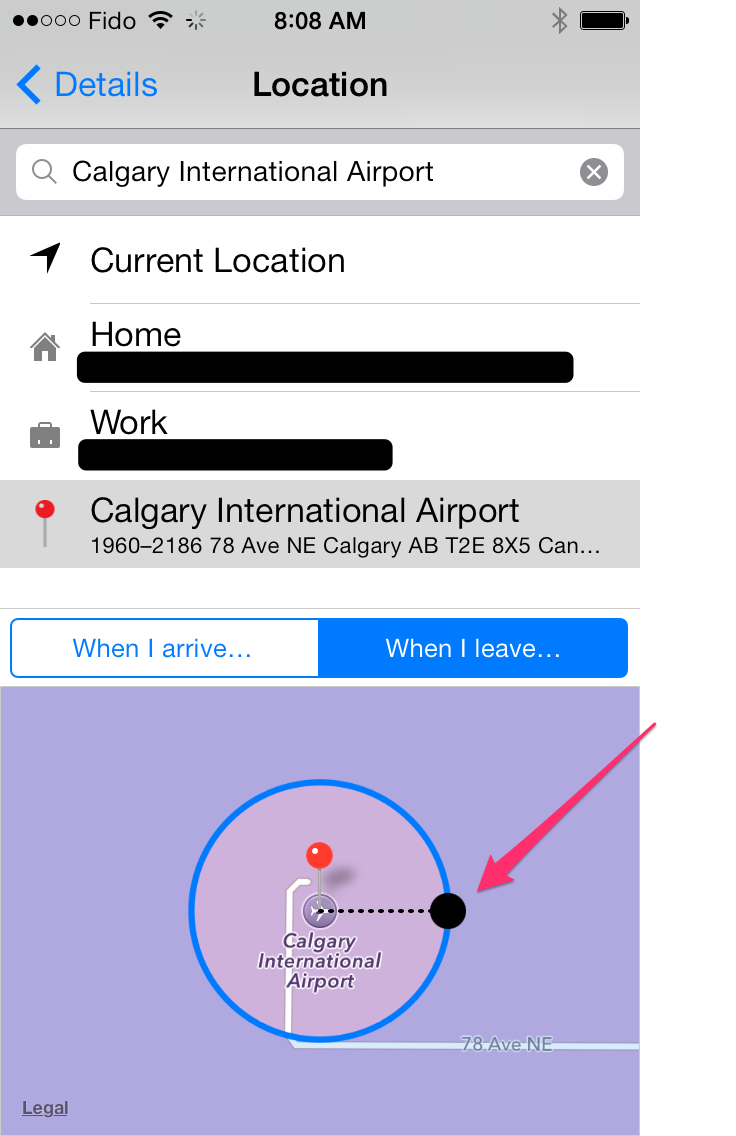The width and height of the screenshot is (736, 1136).
Task: Clear the location search text
Action: [x=594, y=172]
